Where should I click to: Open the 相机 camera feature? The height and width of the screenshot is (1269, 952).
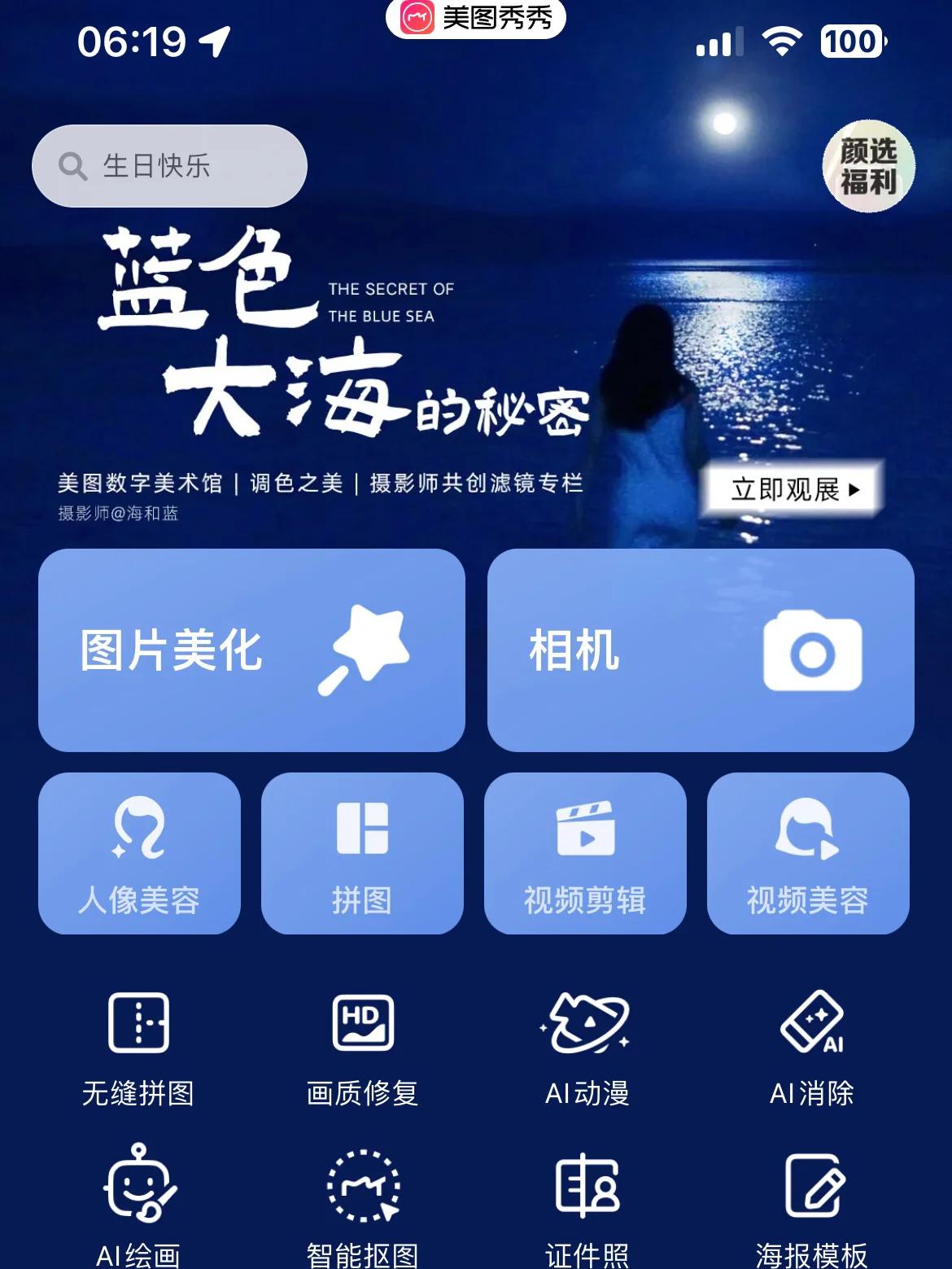tap(701, 650)
